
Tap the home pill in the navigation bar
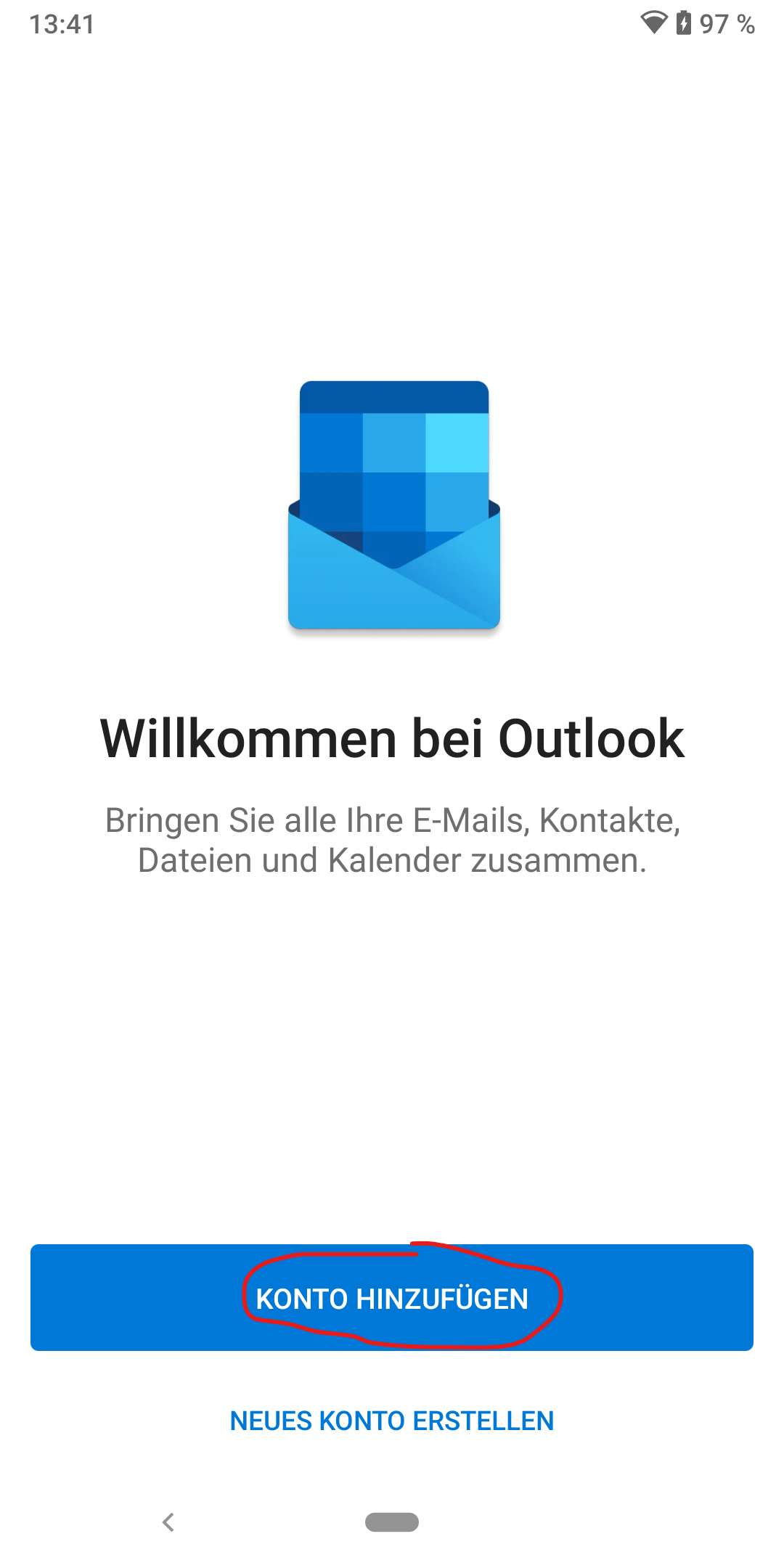point(392,1522)
